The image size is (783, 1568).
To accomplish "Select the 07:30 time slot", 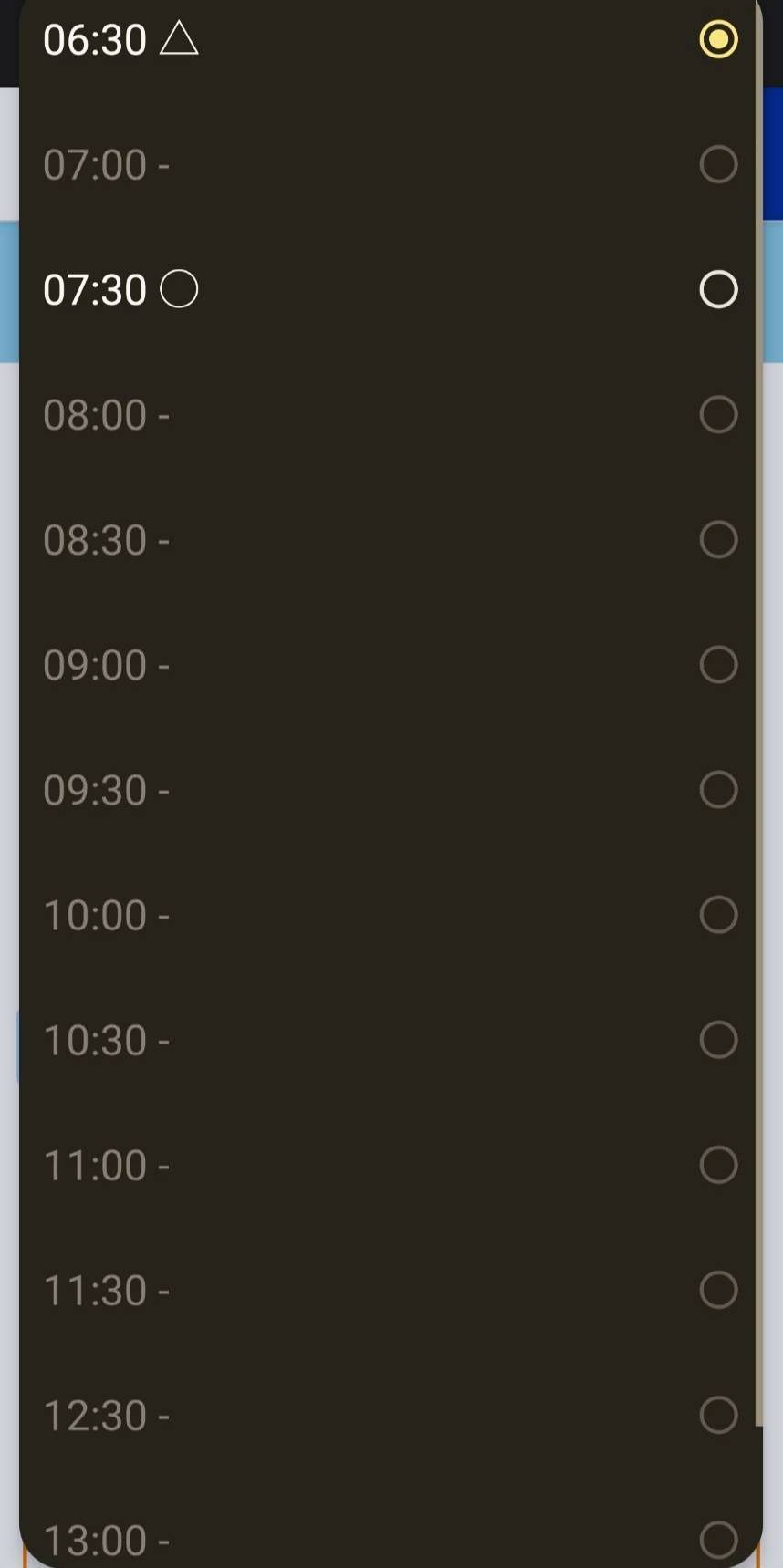I will pos(717,290).
